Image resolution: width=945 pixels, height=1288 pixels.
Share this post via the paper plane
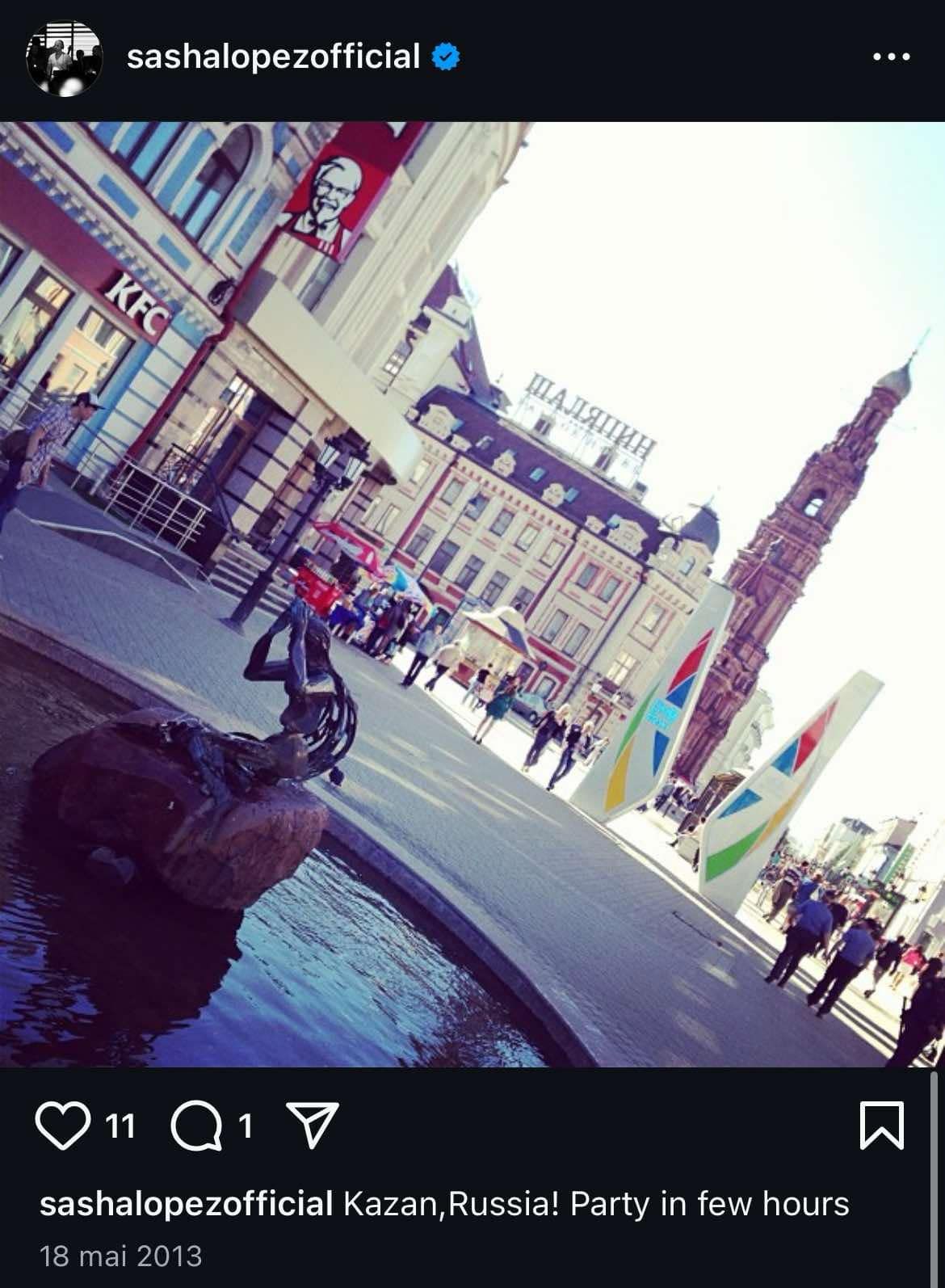(x=313, y=1126)
